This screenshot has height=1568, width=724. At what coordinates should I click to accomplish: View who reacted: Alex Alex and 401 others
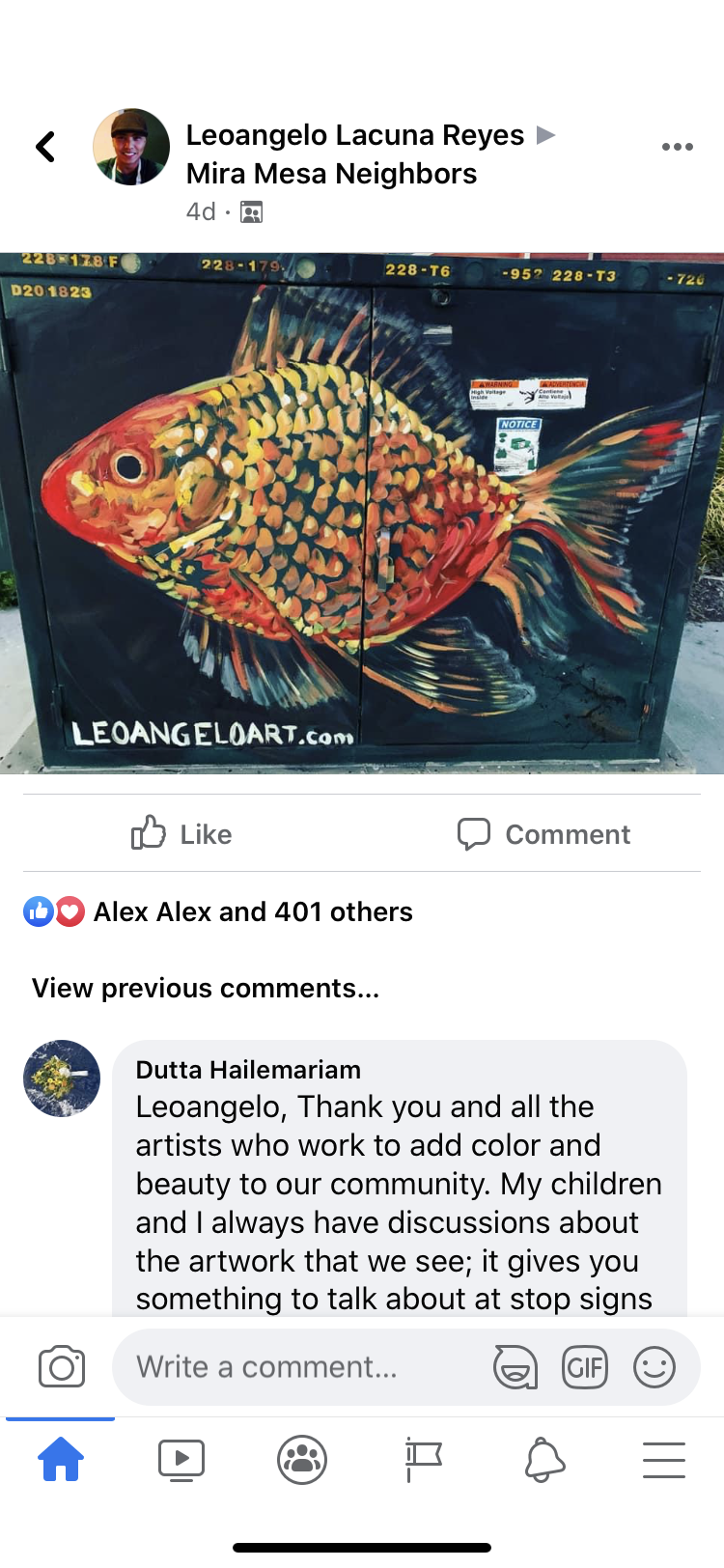tap(253, 911)
